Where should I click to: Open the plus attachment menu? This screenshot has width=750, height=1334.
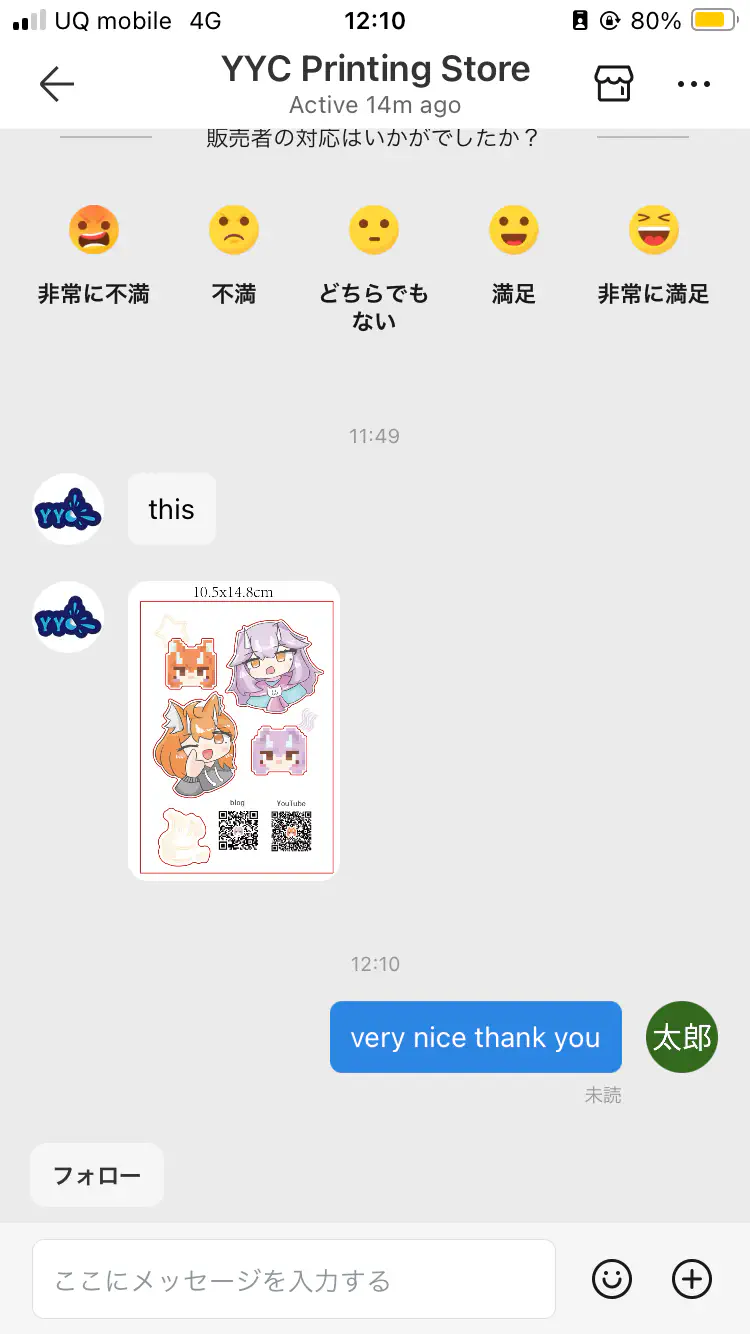point(691,1279)
